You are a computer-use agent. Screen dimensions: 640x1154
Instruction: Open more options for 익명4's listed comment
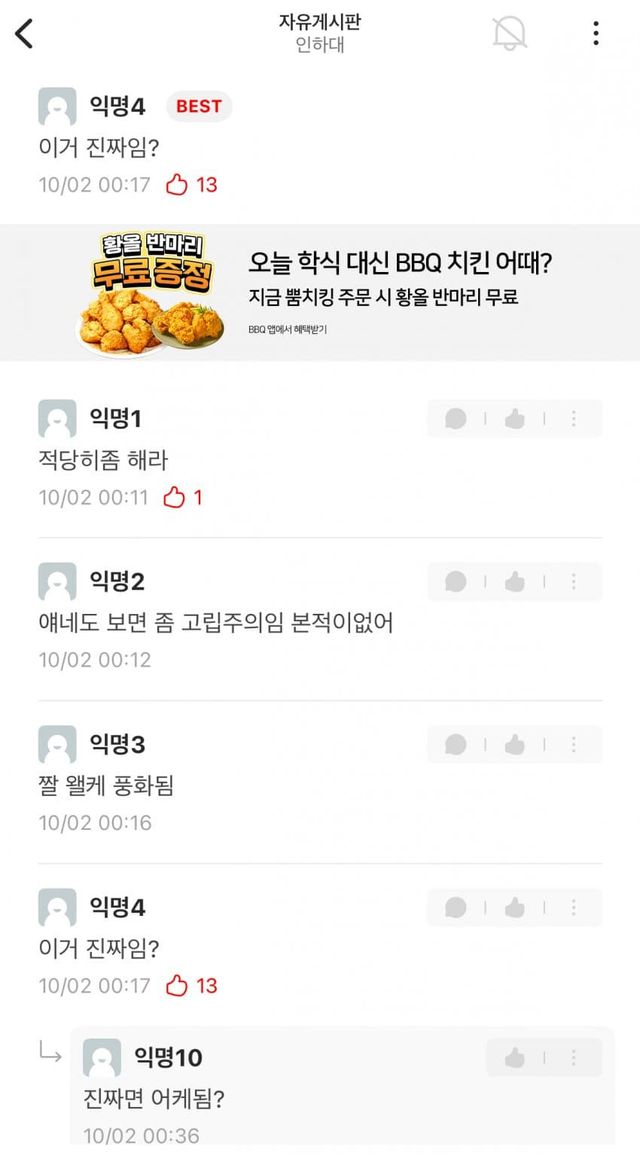click(574, 907)
